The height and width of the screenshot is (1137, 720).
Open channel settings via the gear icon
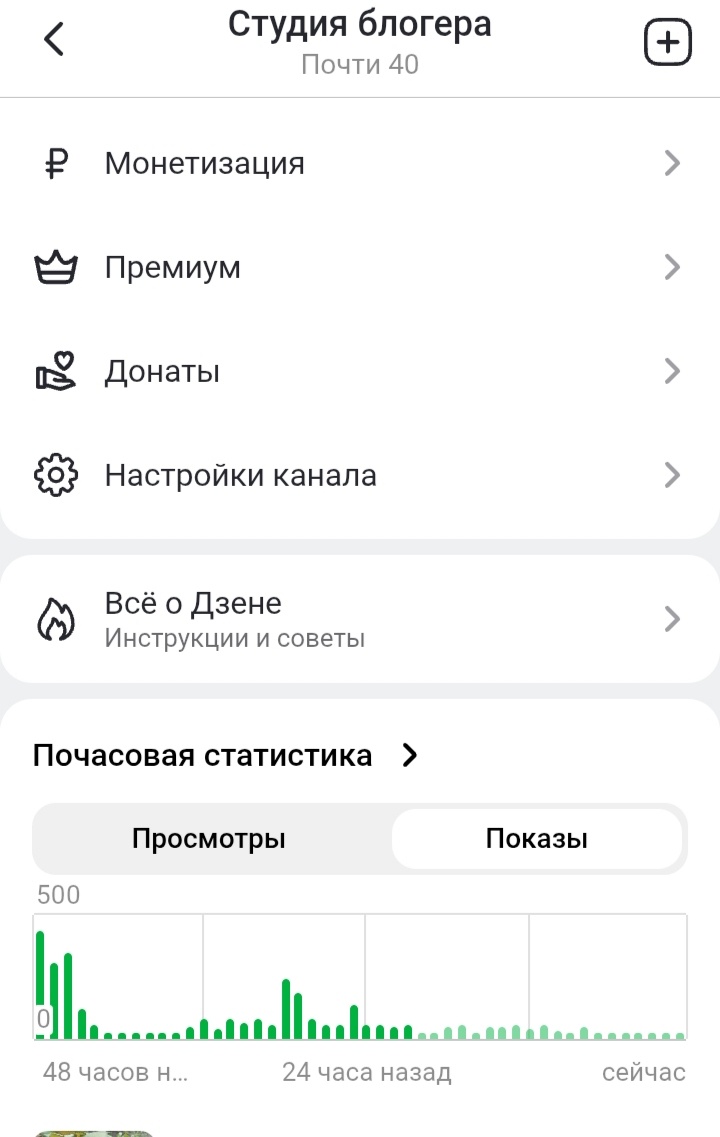pyautogui.click(x=57, y=475)
